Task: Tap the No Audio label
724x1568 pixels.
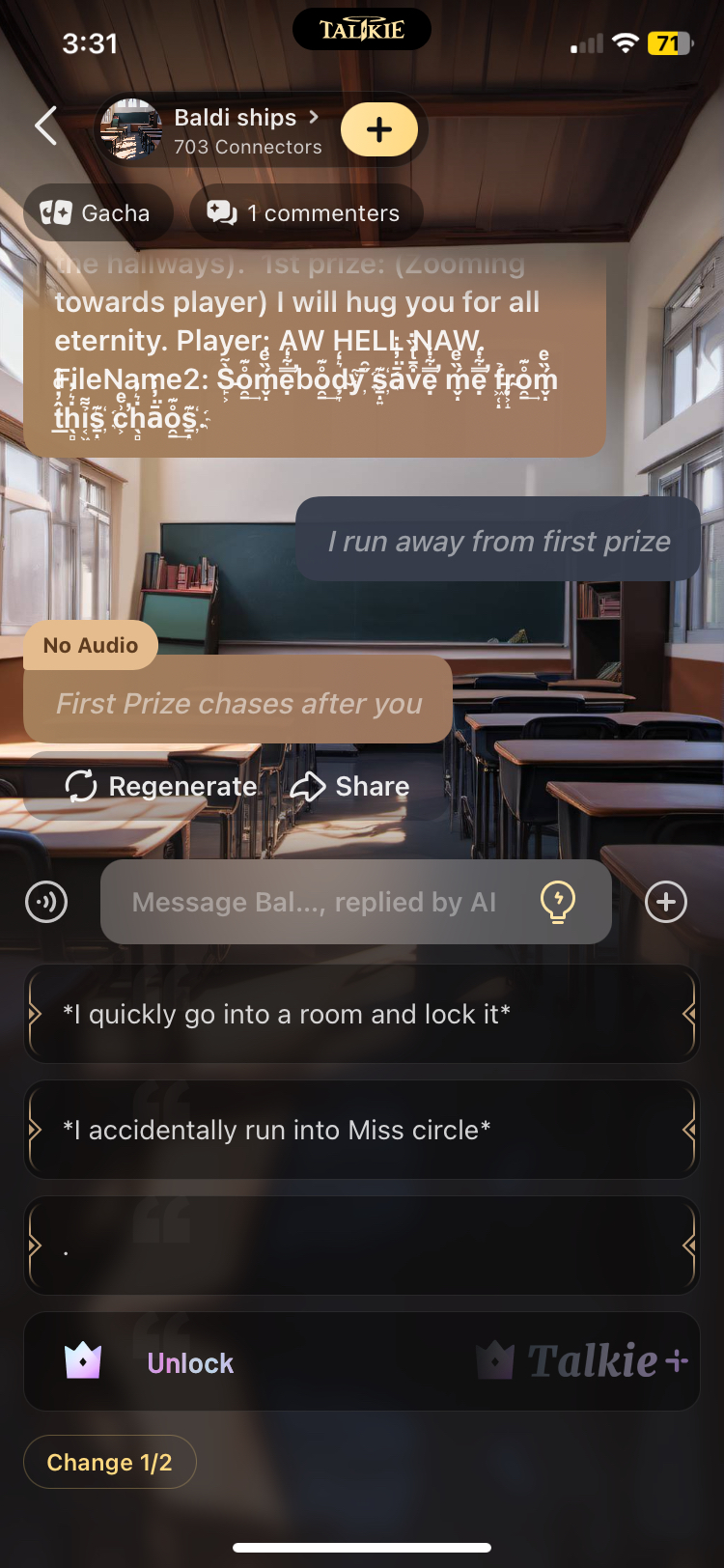Action: (x=91, y=645)
